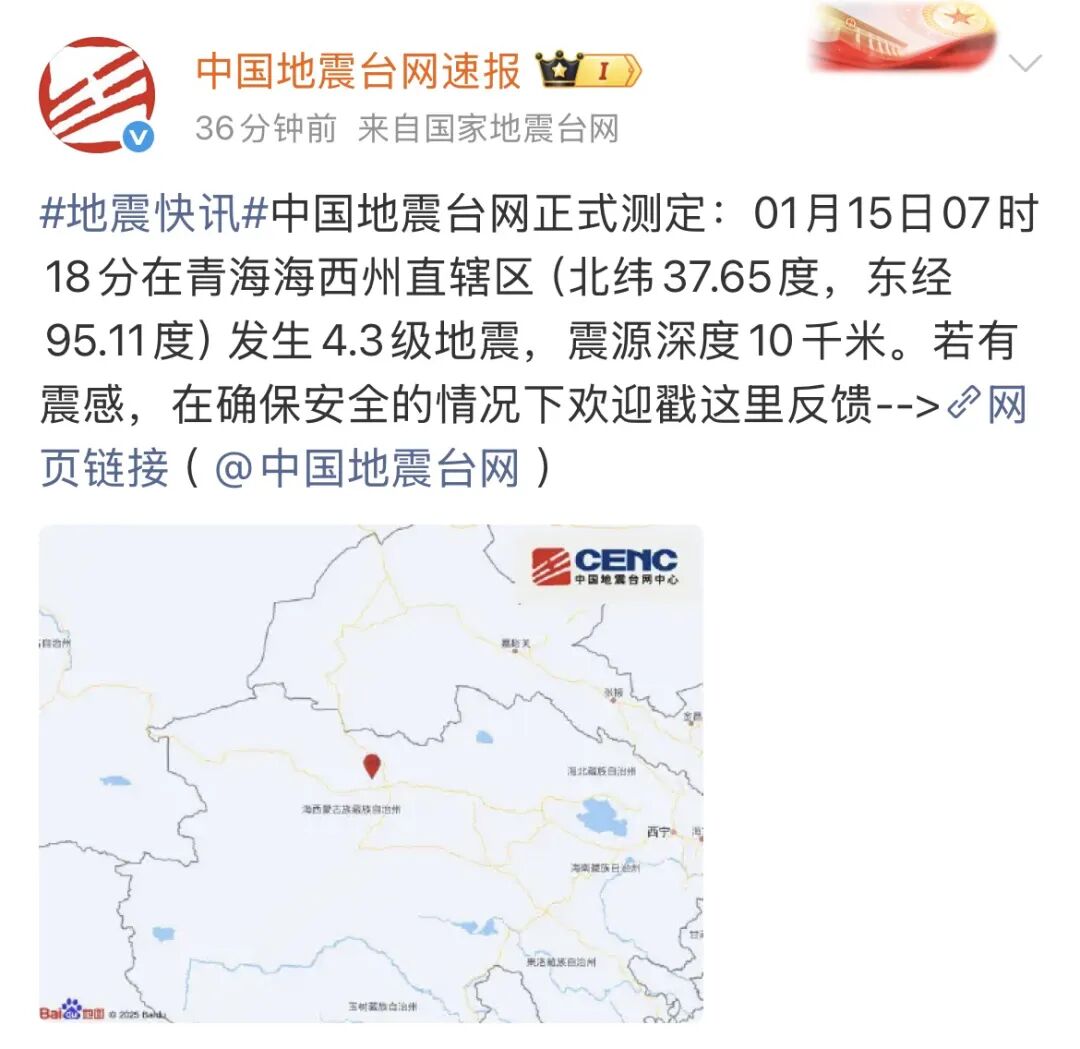Viewport: 1080px width, 1049px height.
Task: Open the 中国地震台网速报 account name
Action: pyautogui.click(x=359, y=71)
